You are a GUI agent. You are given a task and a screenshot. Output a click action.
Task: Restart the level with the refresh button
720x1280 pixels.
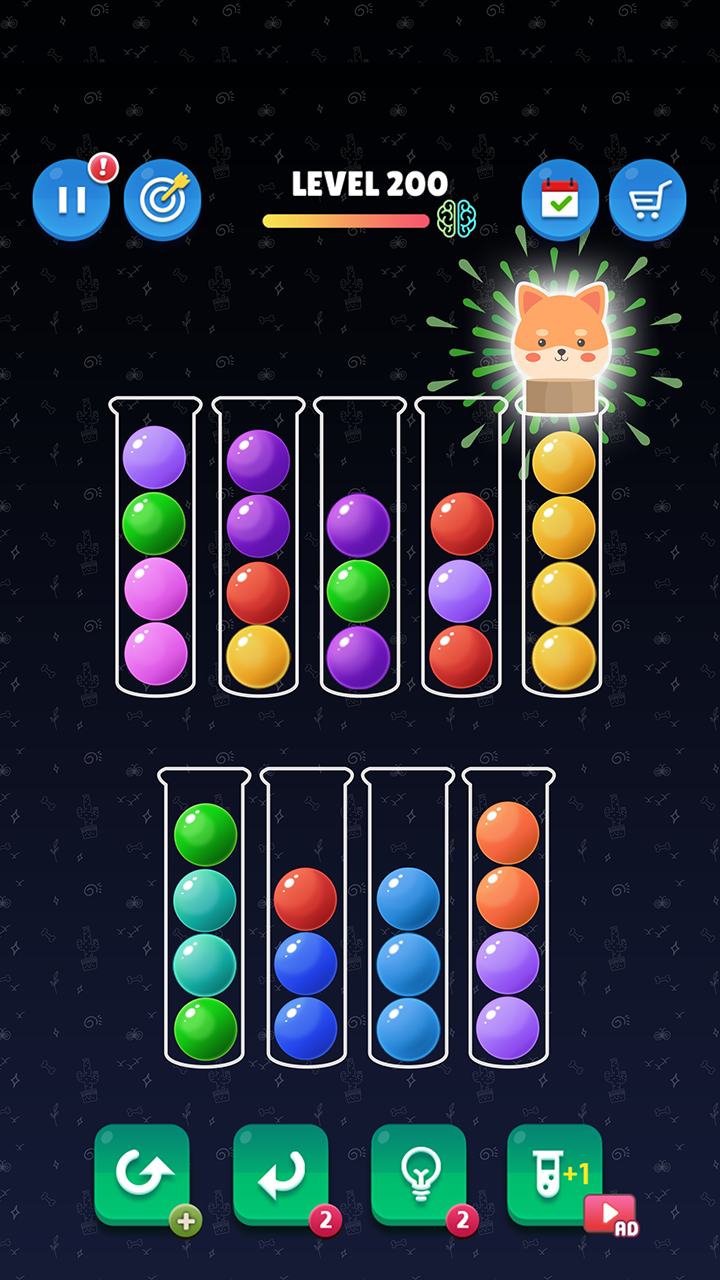point(142,1175)
